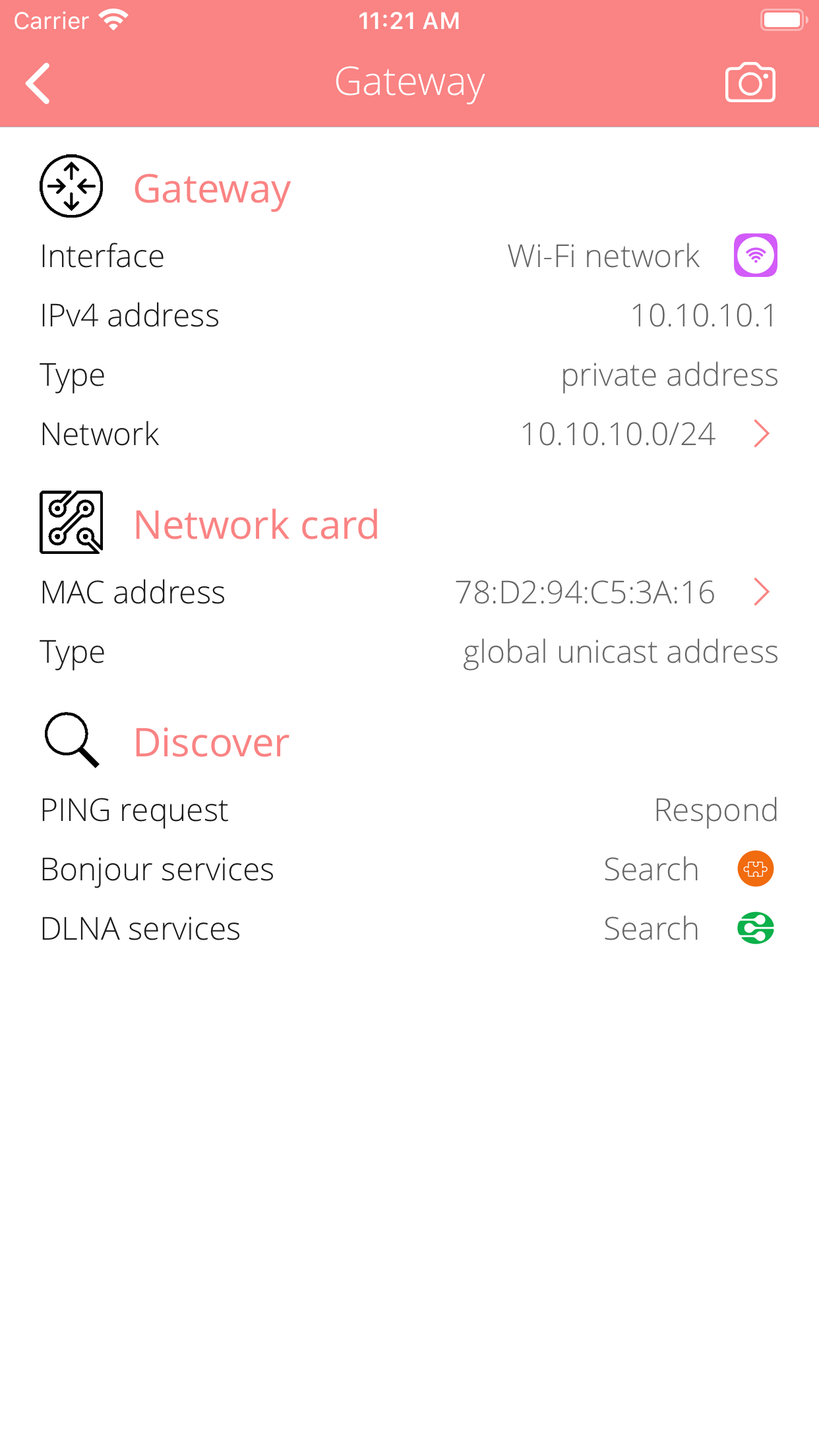The image size is (819, 1456).
Task: Tap the green DLNA services icon
Action: (754, 928)
